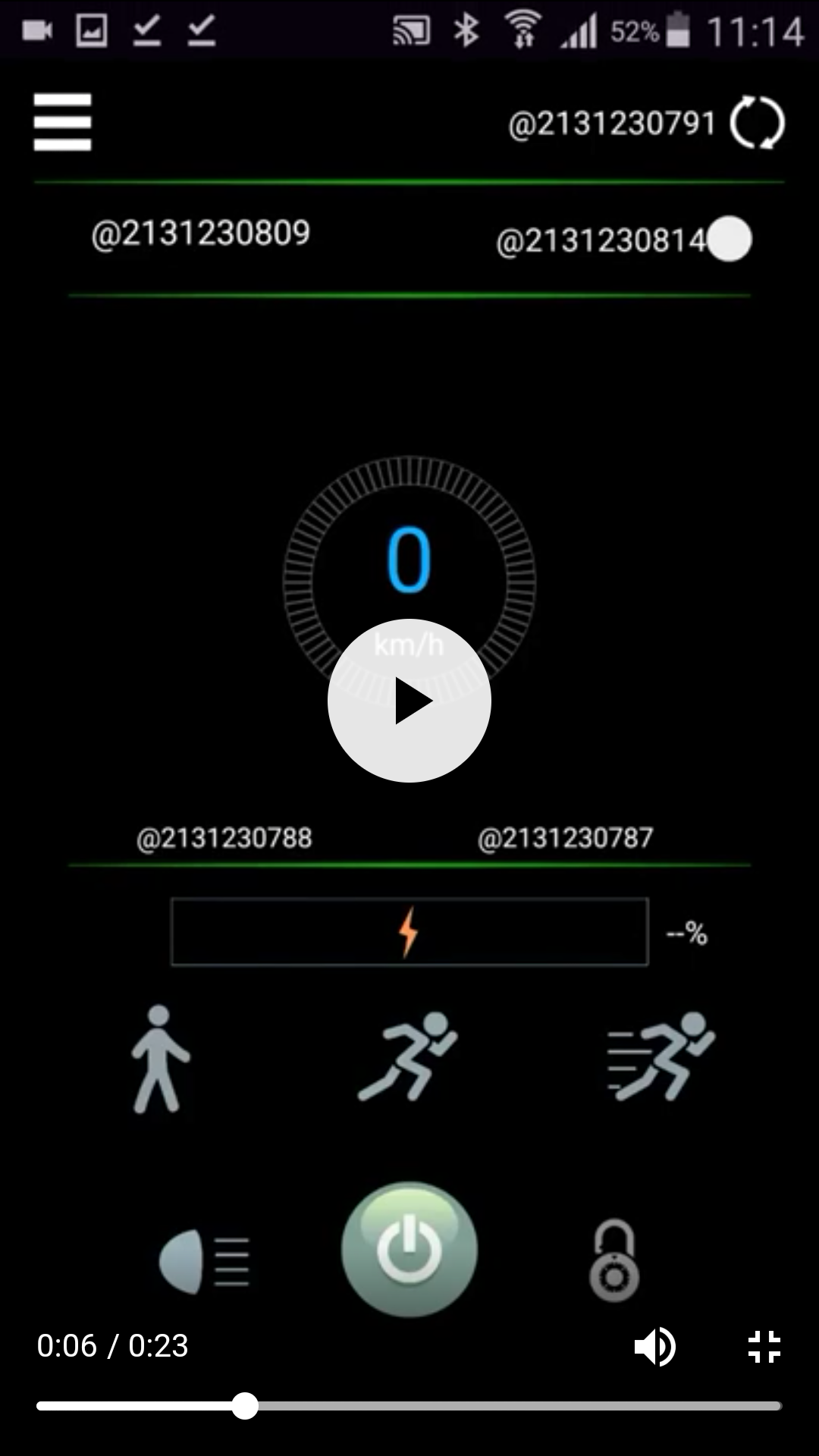Open the hamburger menu

[62, 122]
